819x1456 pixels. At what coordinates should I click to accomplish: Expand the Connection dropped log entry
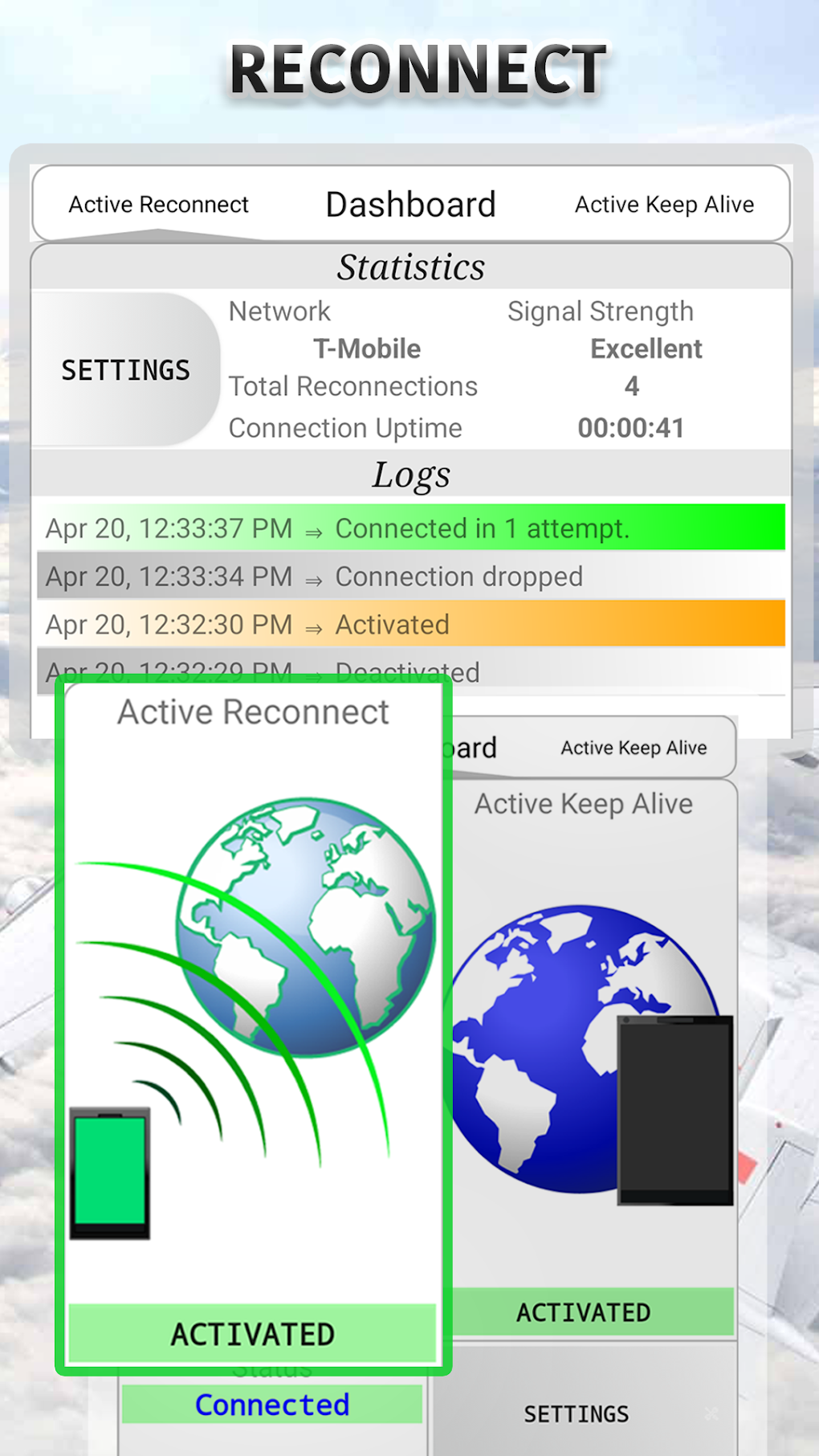[409, 576]
